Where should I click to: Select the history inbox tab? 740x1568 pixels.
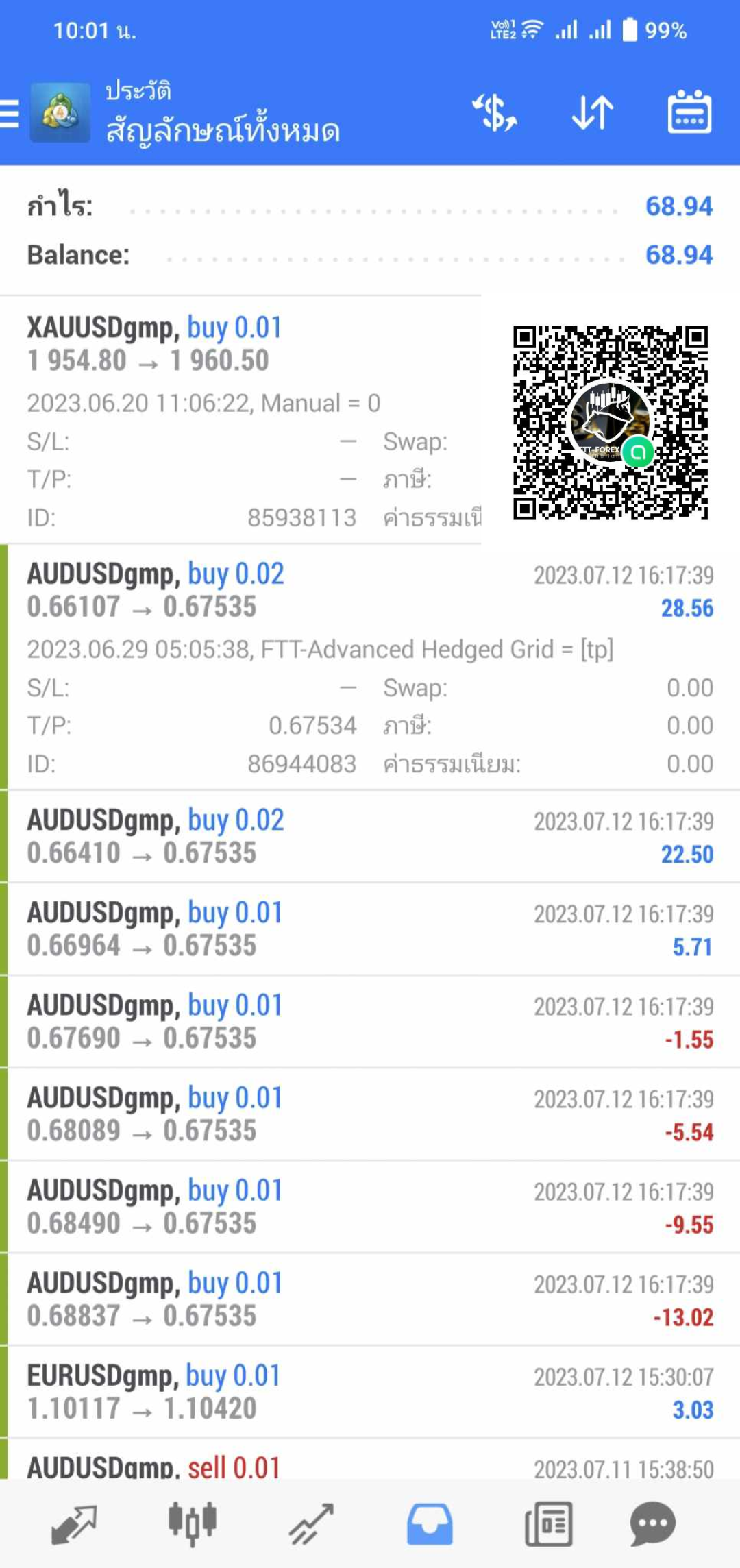coord(430,1525)
